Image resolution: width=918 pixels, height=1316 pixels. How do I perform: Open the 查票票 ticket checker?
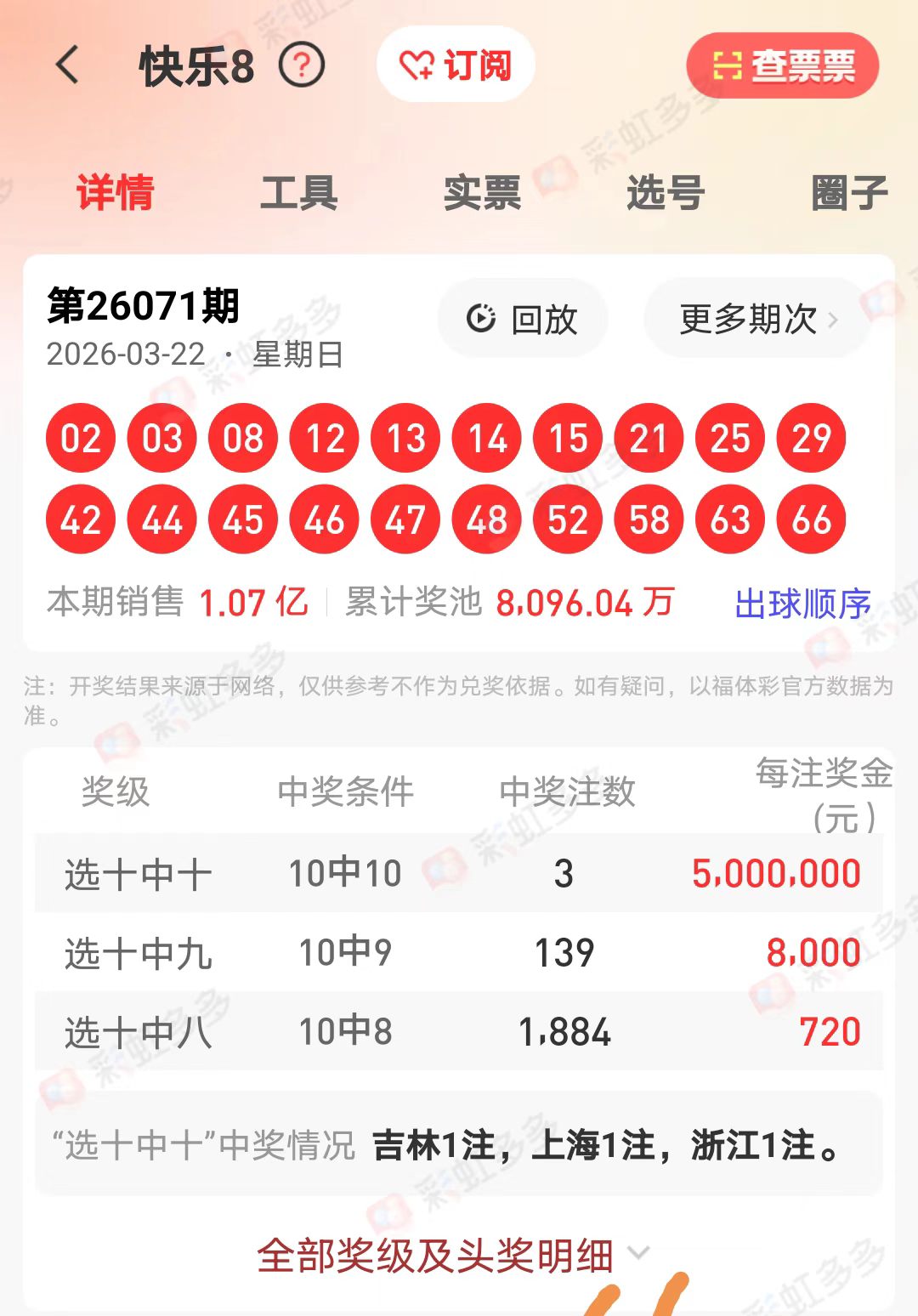[782, 65]
